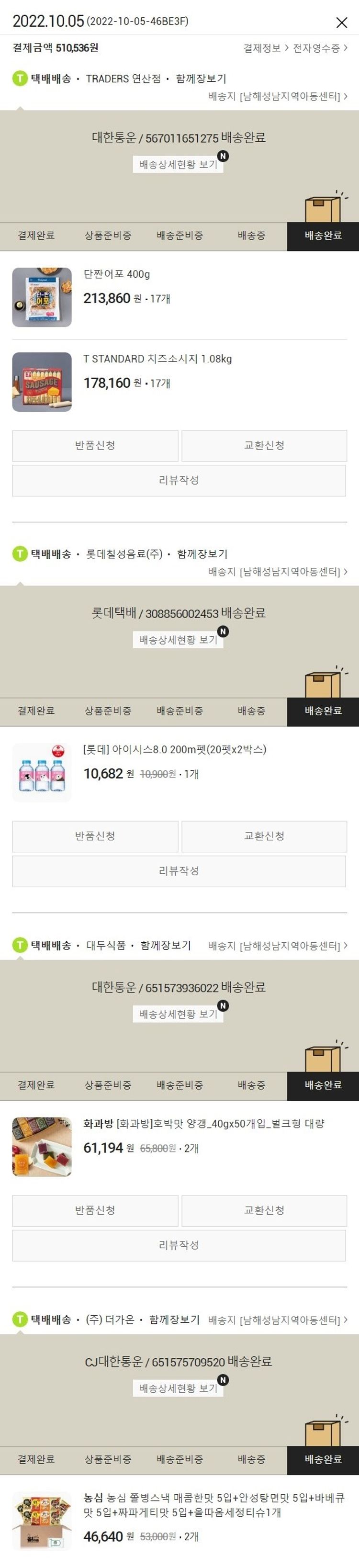This screenshot has width=359, height=1568.
Task: Tap 함께장보기 next to TRADERS 연산점
Action: 201,79
